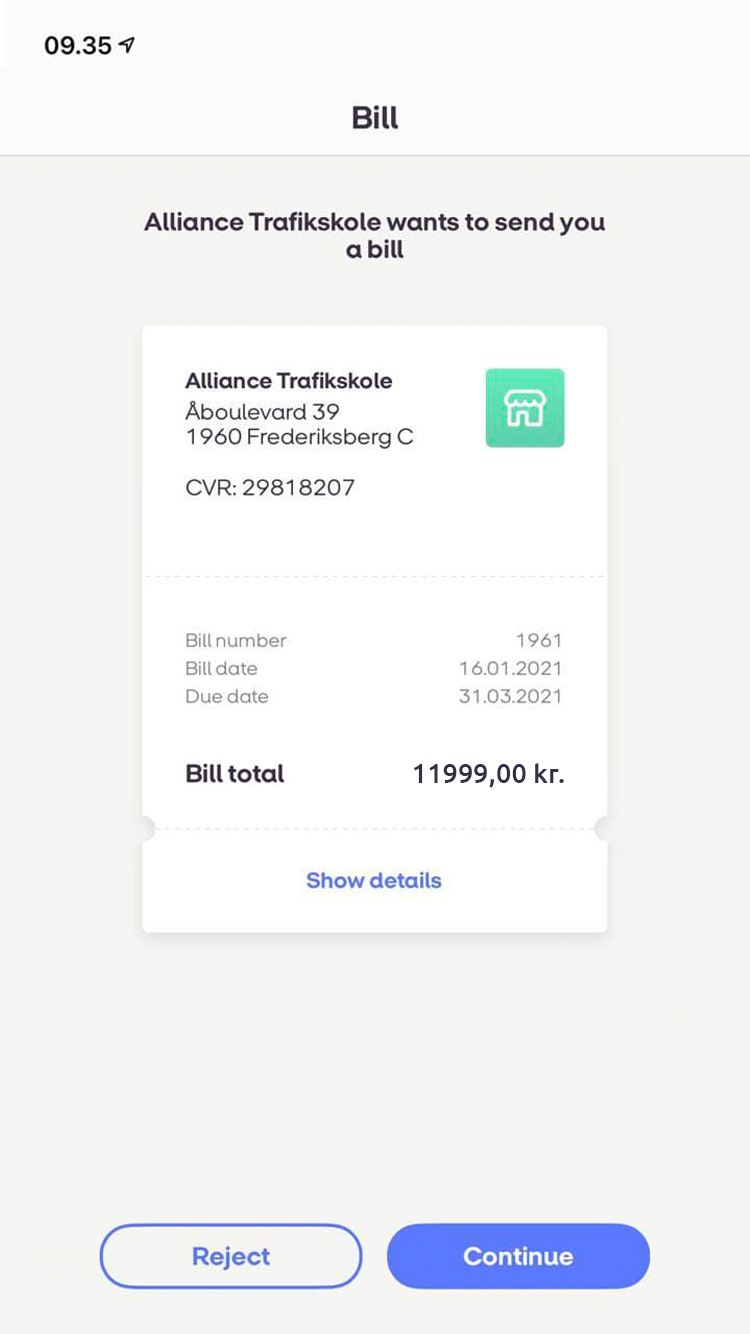
Task: Reject the bill from Alliance Trafikskole
Action: point(231,1256)
